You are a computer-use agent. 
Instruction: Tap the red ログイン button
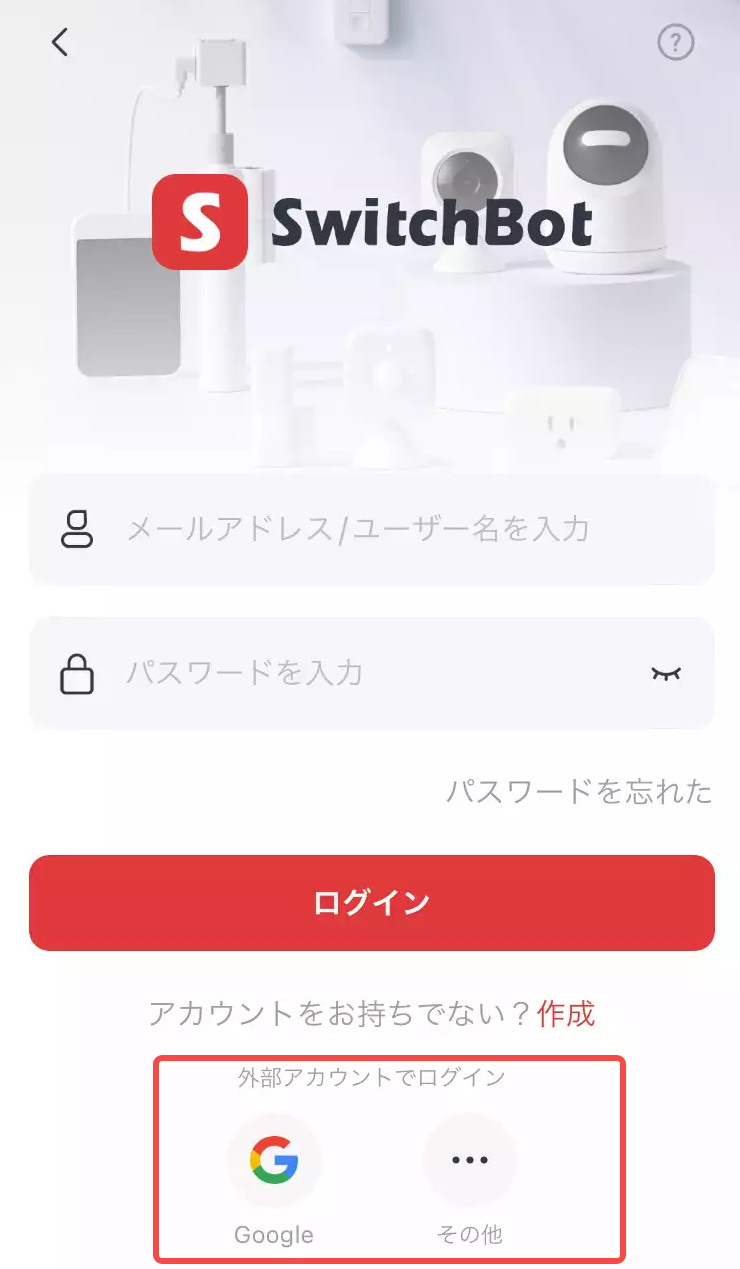point(371,903)
